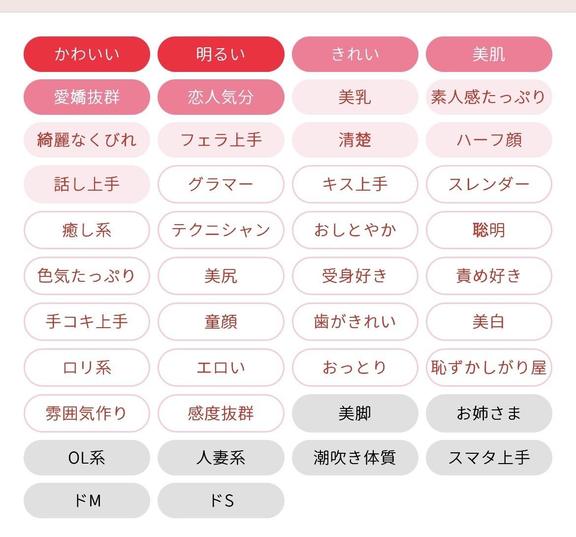This screenshot has height=537, width=576.
Task: Choose the 歯がきれい chip
Action: coord(355,321)
